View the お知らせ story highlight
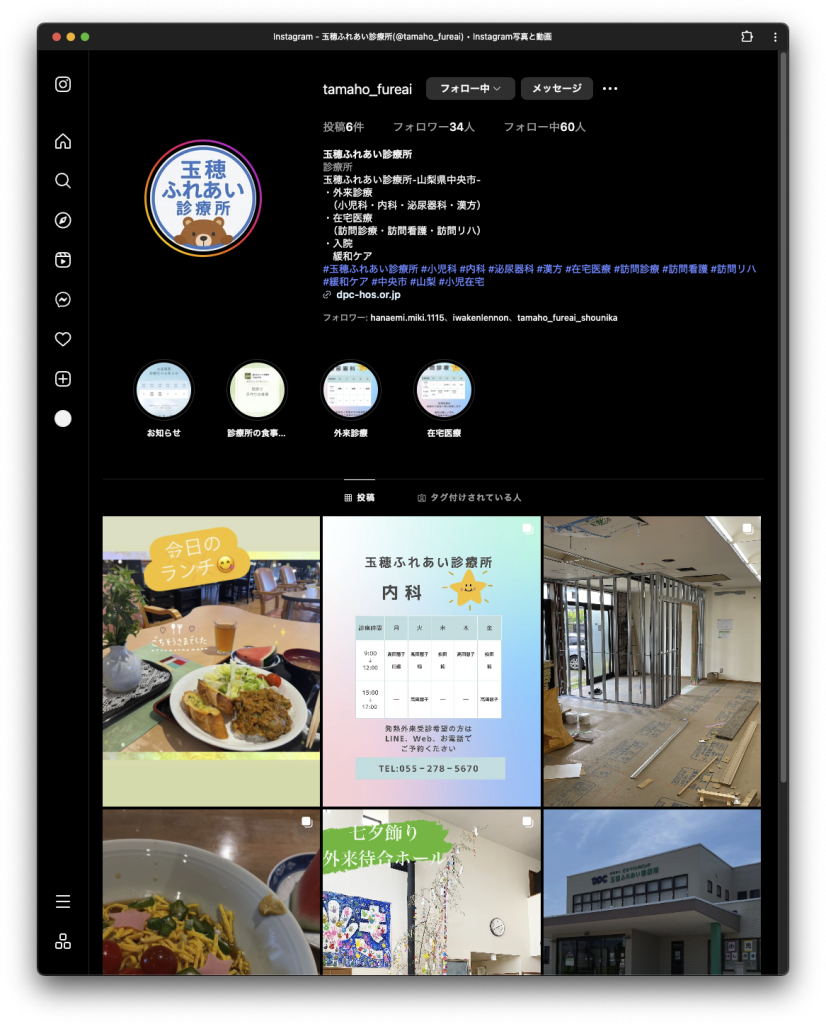826x1024 pixels. pos(164,390)
